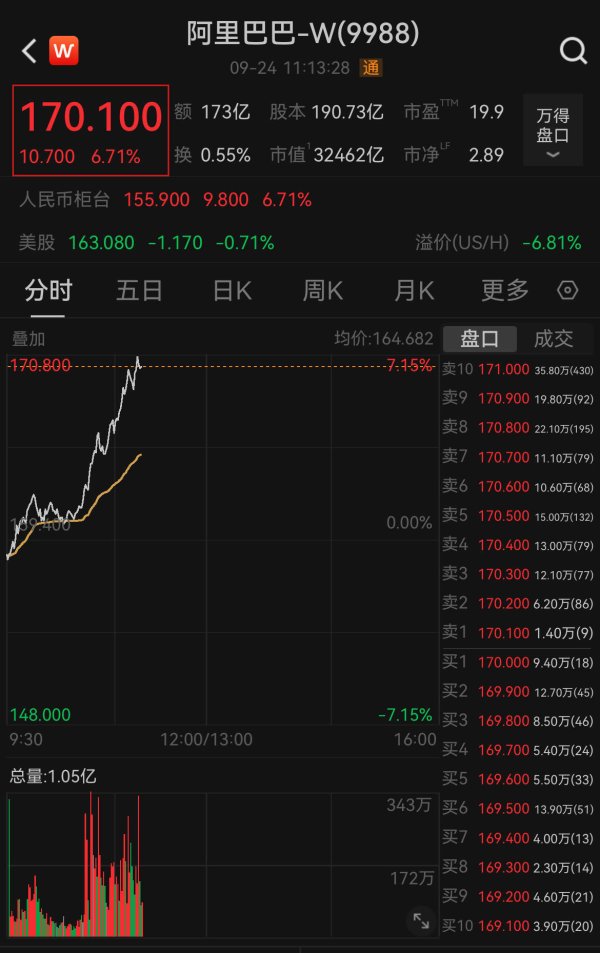Select the 日K chart tab

(232, 291)
